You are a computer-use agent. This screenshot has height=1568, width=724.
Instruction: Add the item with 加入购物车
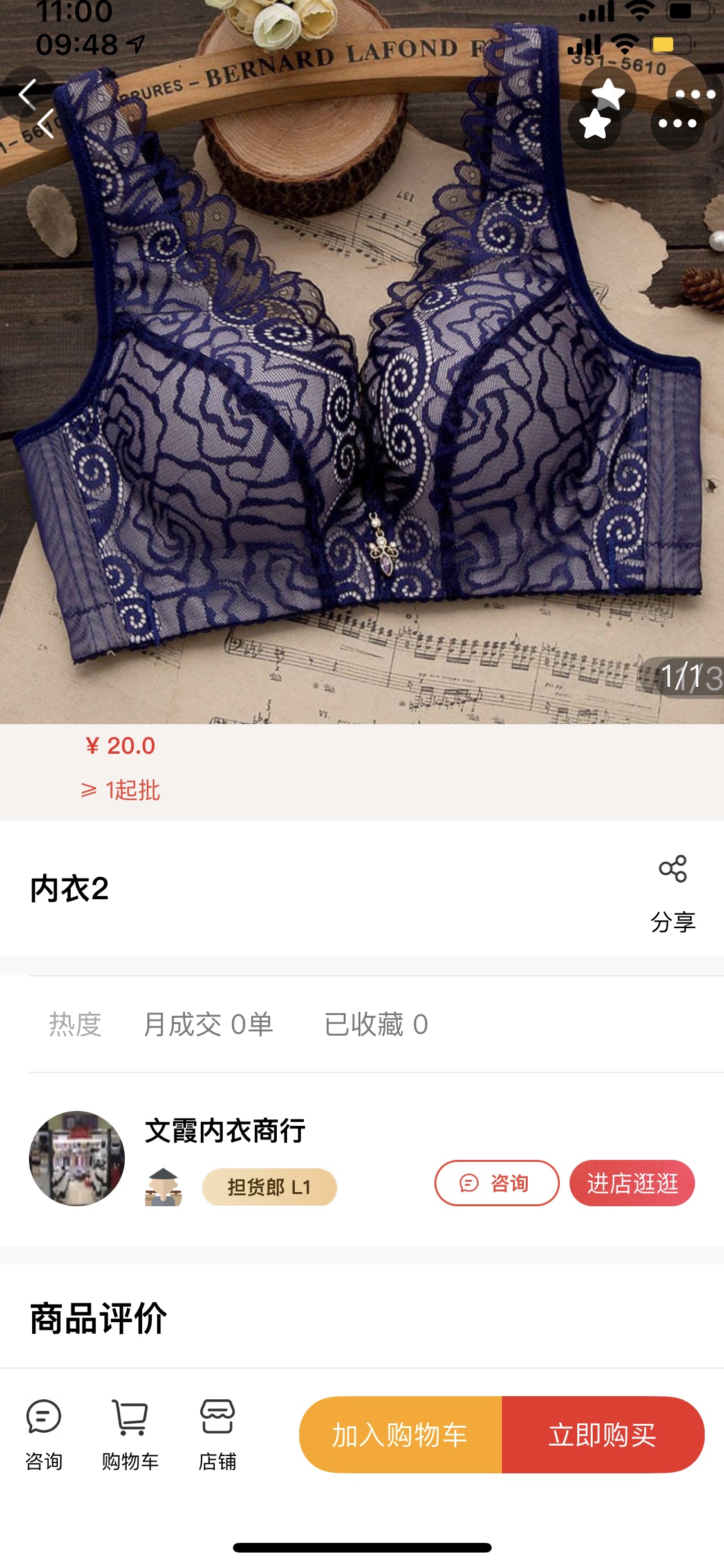(x=400, y=1435)
